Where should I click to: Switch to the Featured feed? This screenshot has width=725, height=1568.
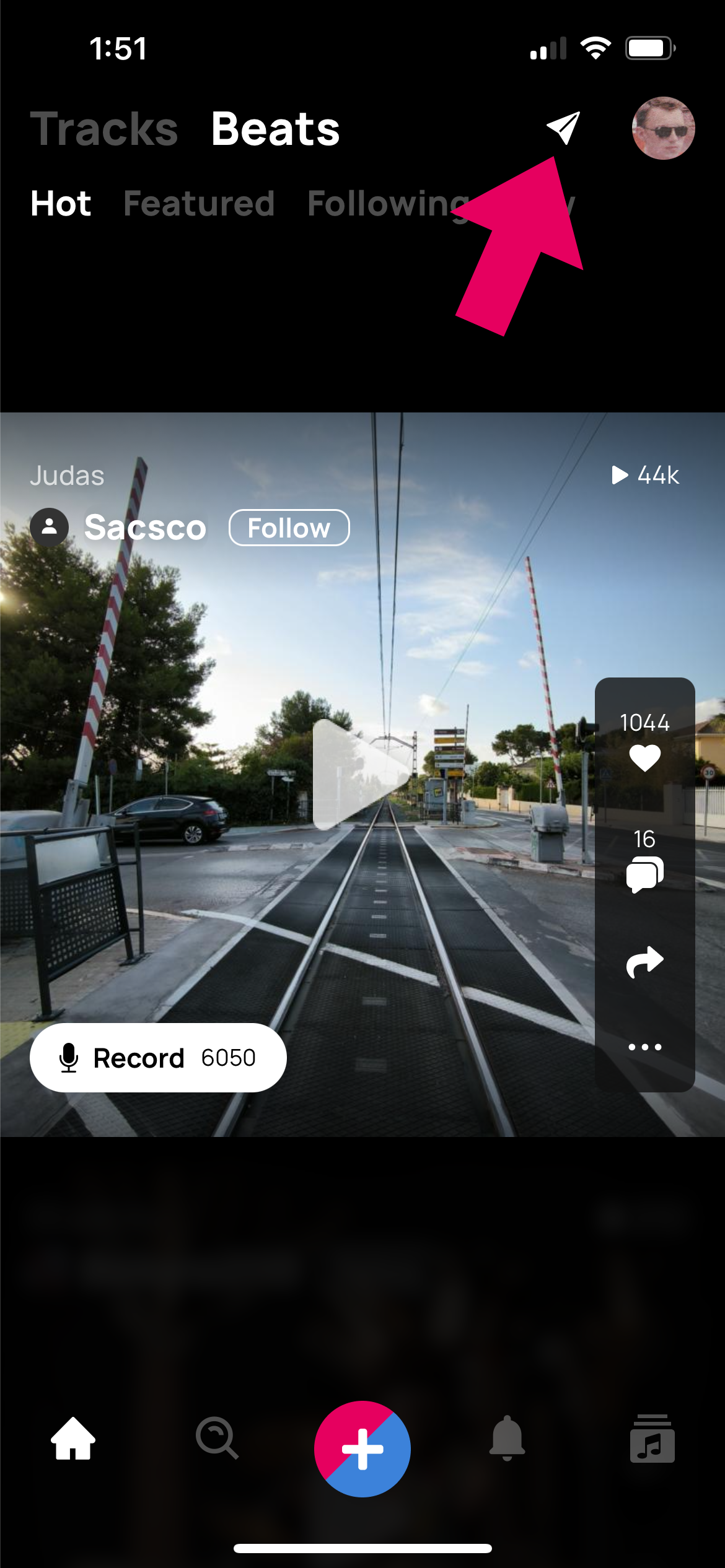[199, 204]
